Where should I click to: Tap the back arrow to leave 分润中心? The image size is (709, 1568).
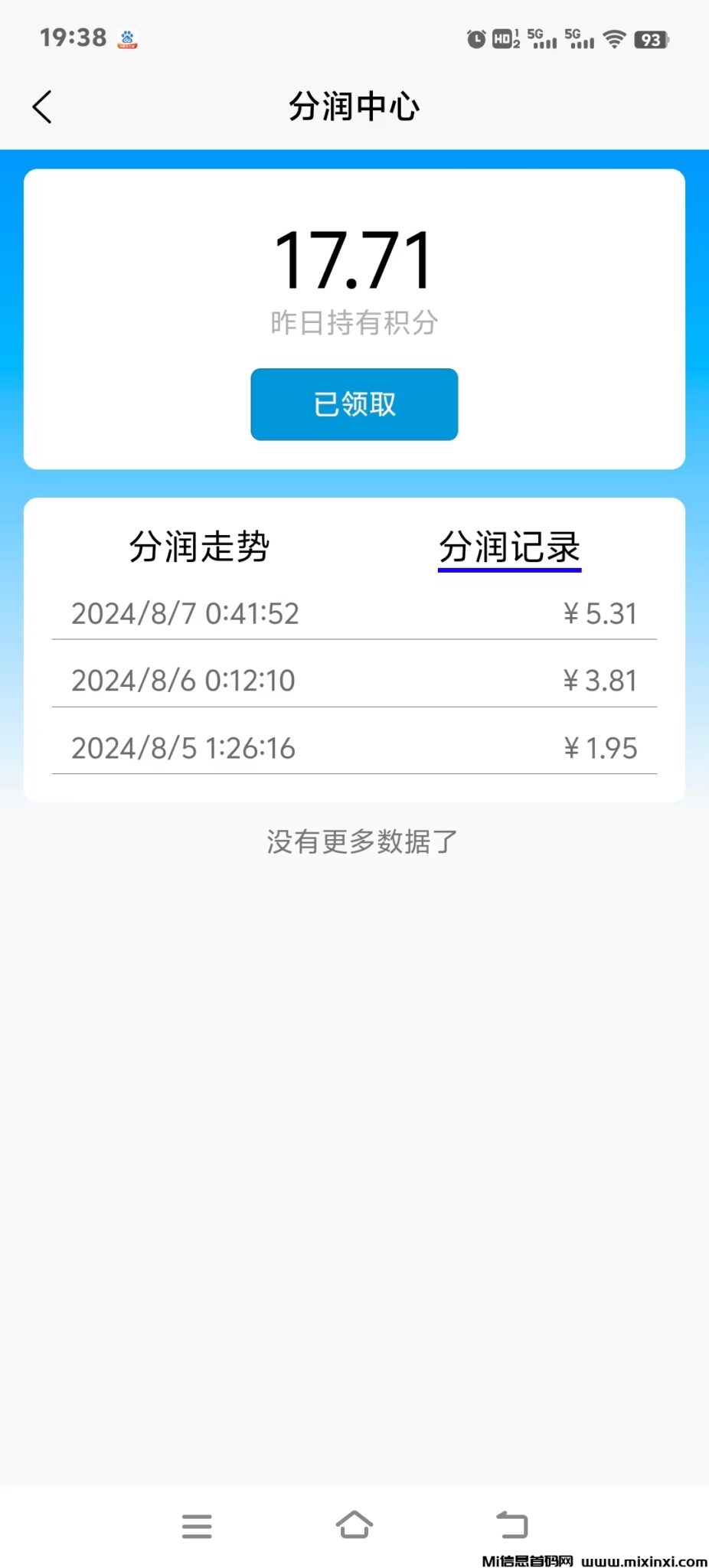point(42,107)
